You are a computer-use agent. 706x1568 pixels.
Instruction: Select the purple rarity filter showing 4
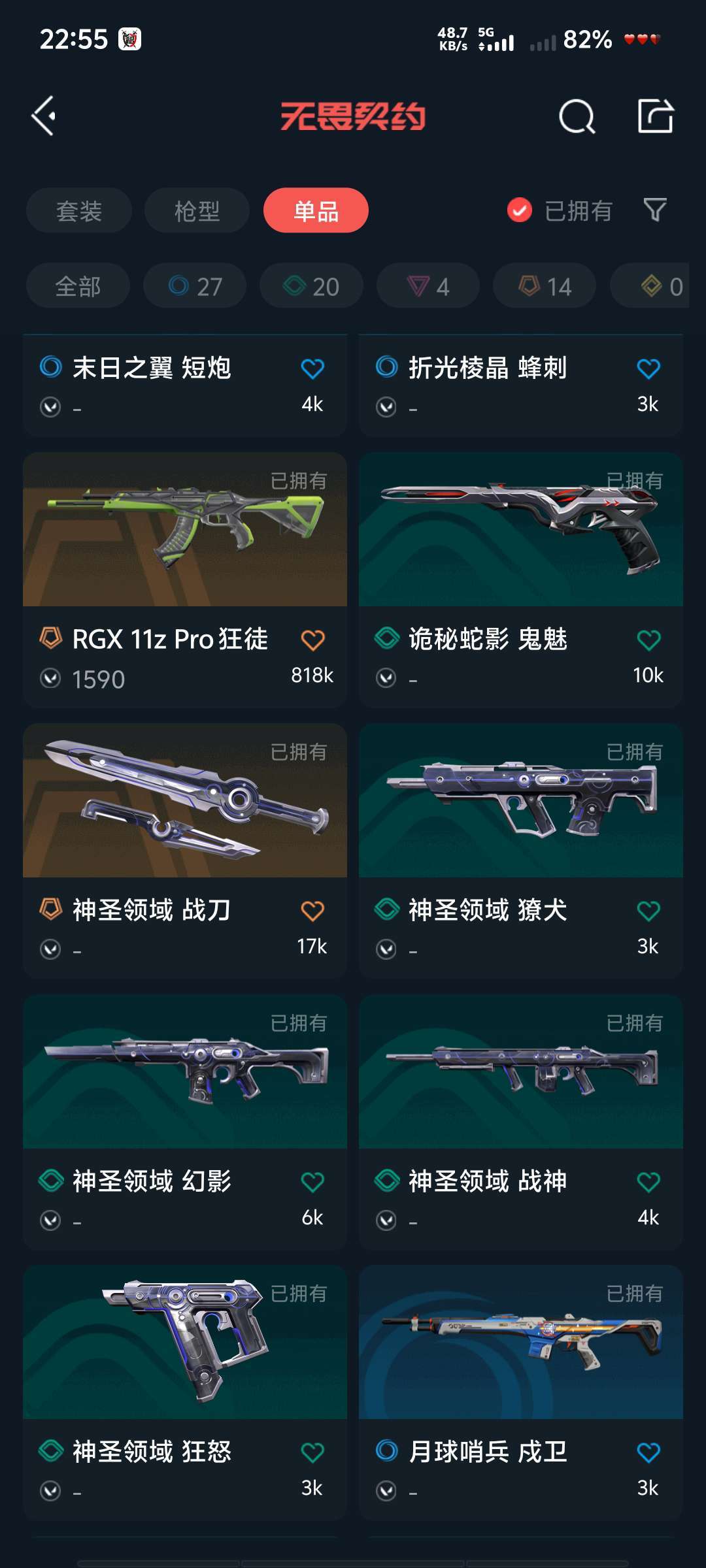click(x=427, y=286)
